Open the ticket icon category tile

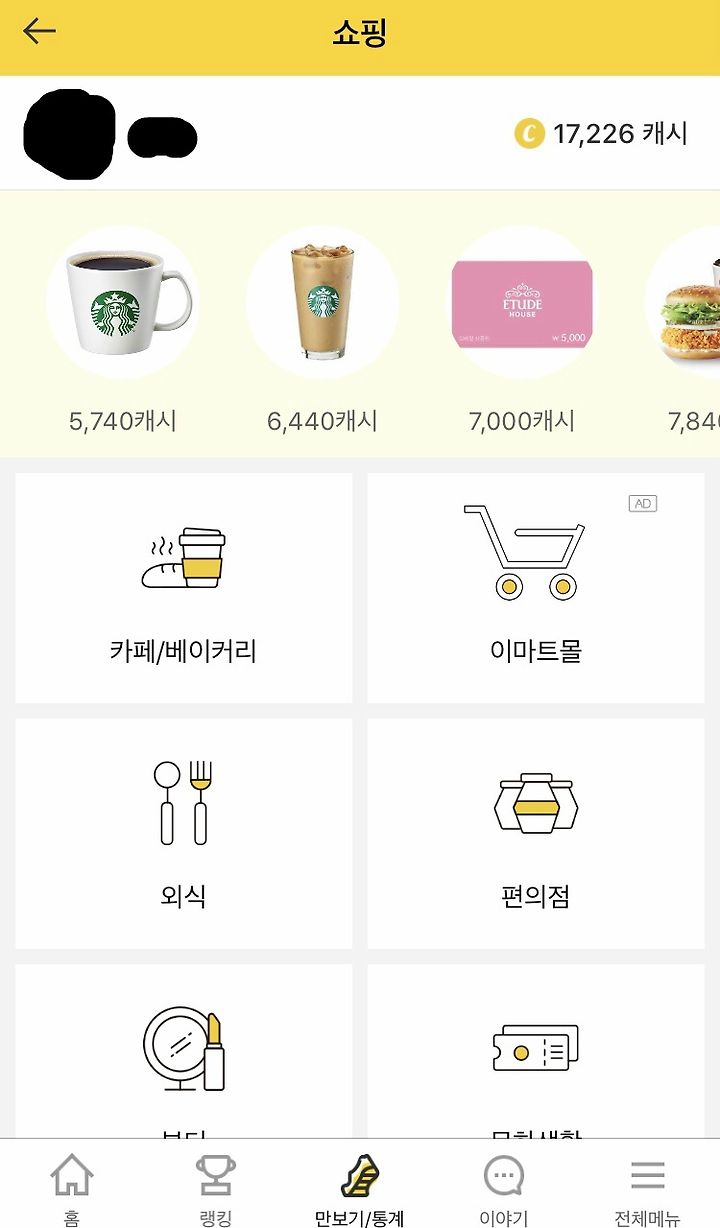pos(536,1051)
